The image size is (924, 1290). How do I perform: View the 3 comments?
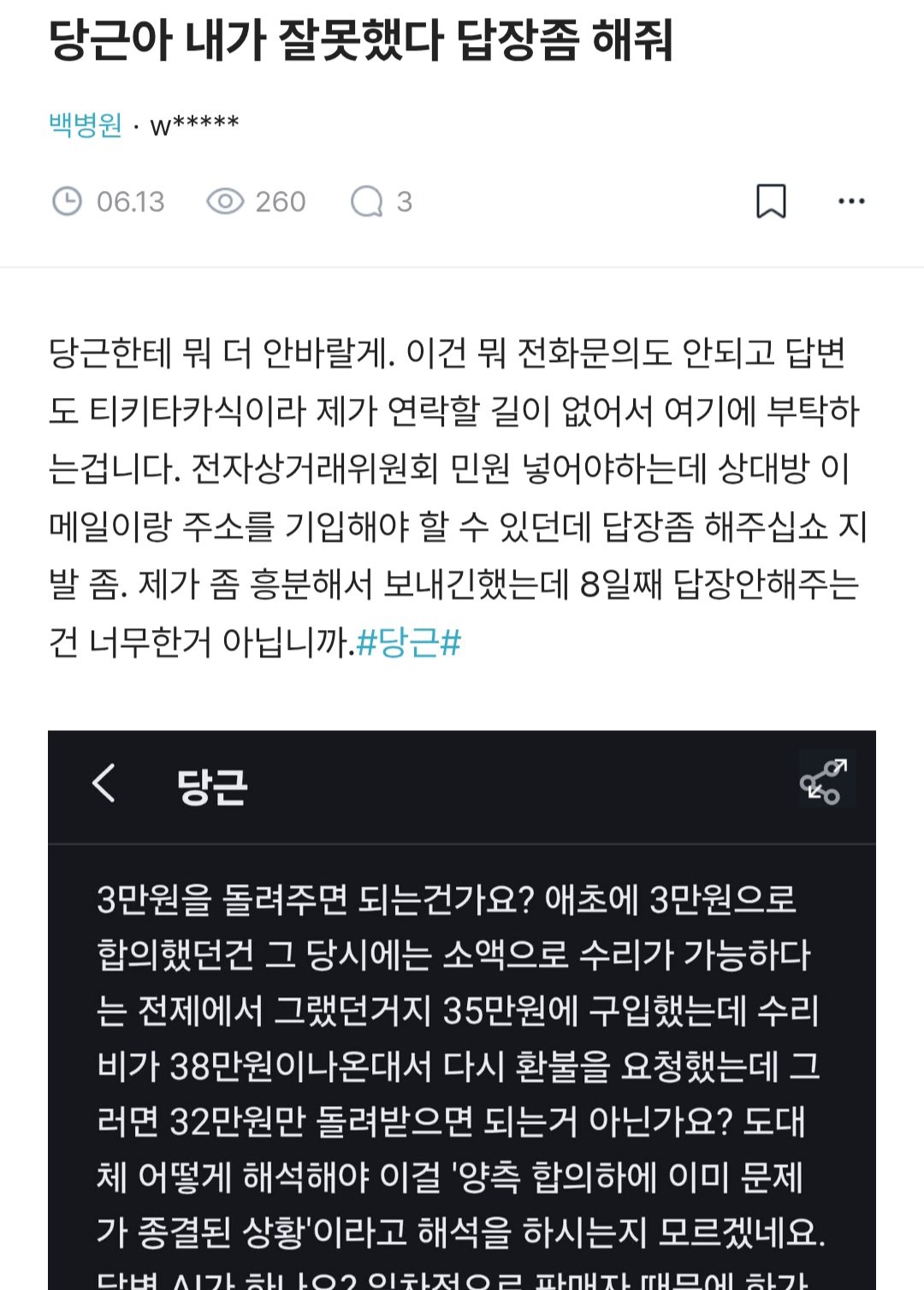click(382, 202)
